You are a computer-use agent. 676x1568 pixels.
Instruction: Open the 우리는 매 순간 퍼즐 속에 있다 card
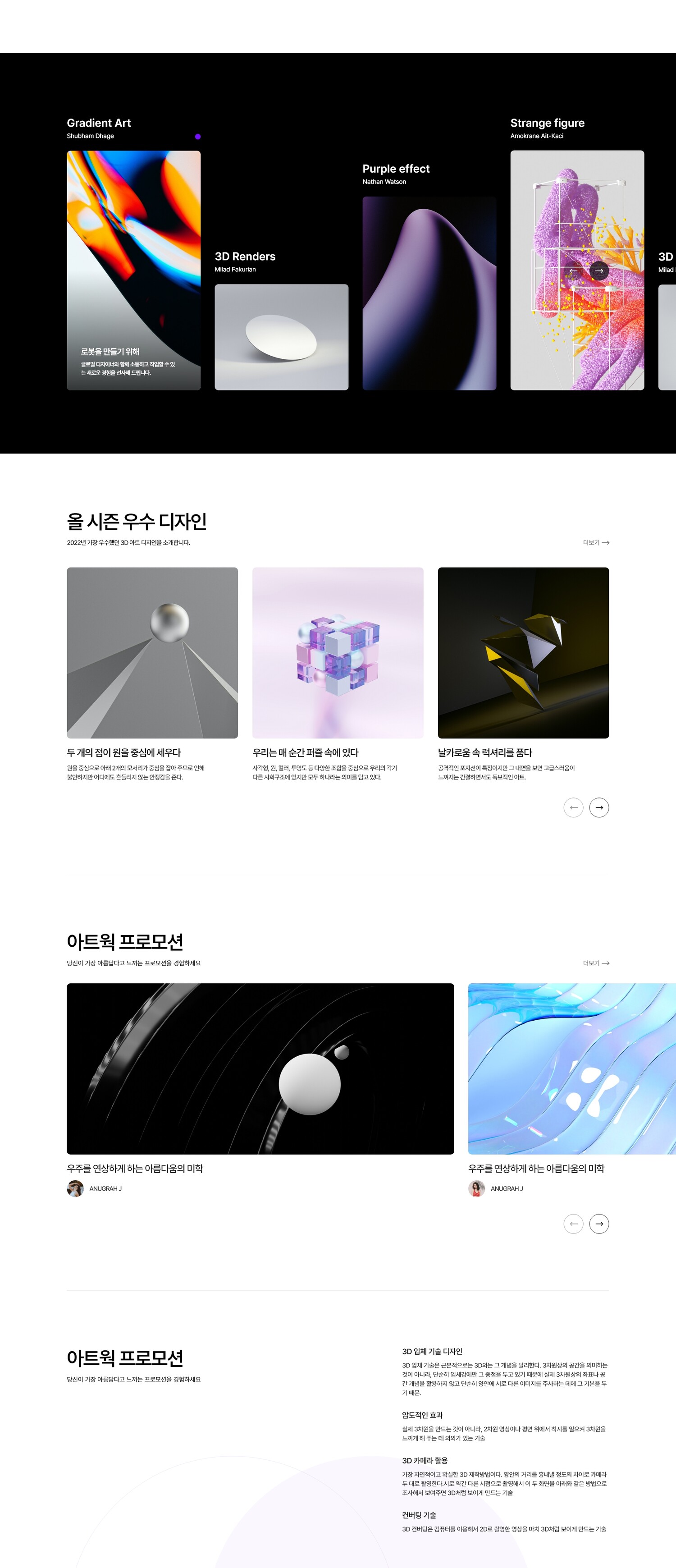point(338,652)
